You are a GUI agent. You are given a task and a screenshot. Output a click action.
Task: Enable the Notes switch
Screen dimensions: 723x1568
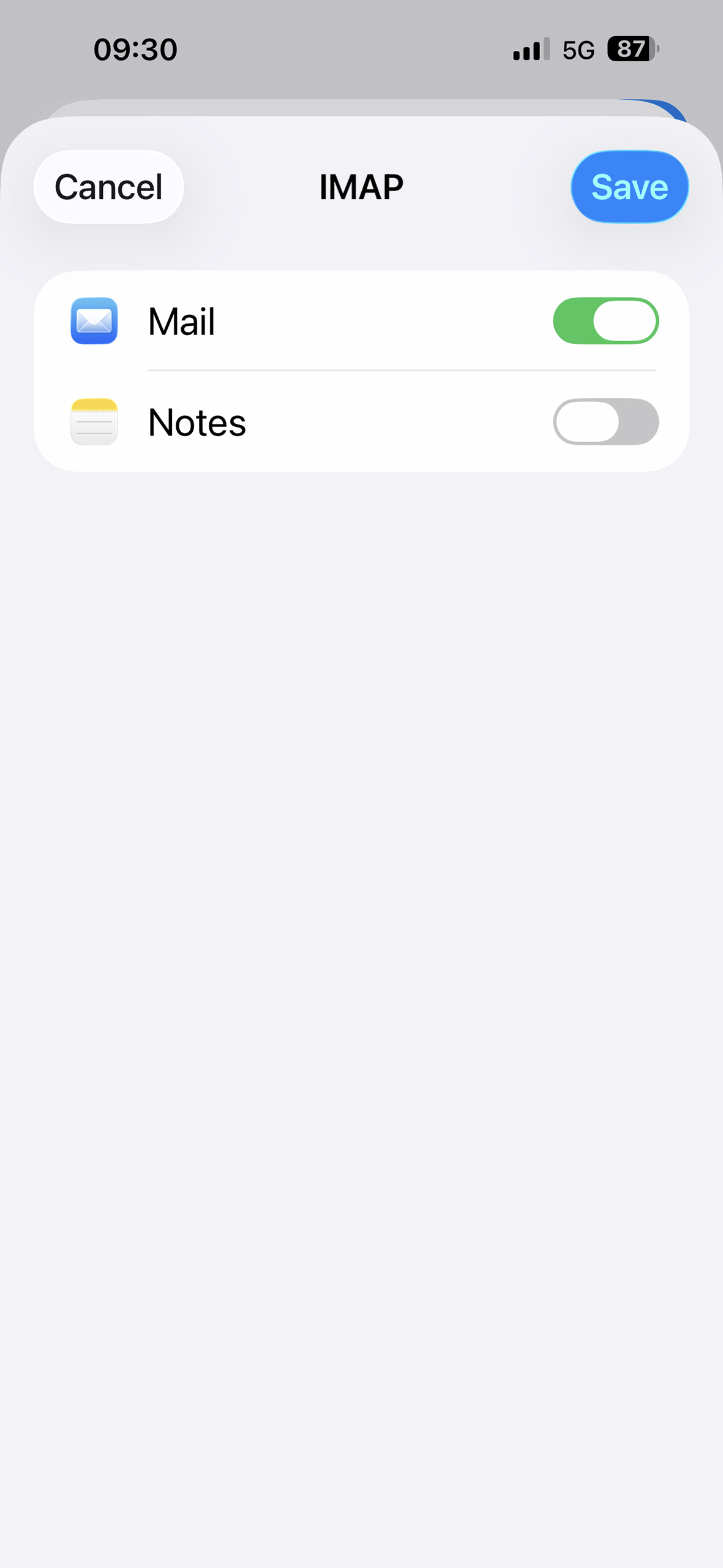[x=605, y=422]
